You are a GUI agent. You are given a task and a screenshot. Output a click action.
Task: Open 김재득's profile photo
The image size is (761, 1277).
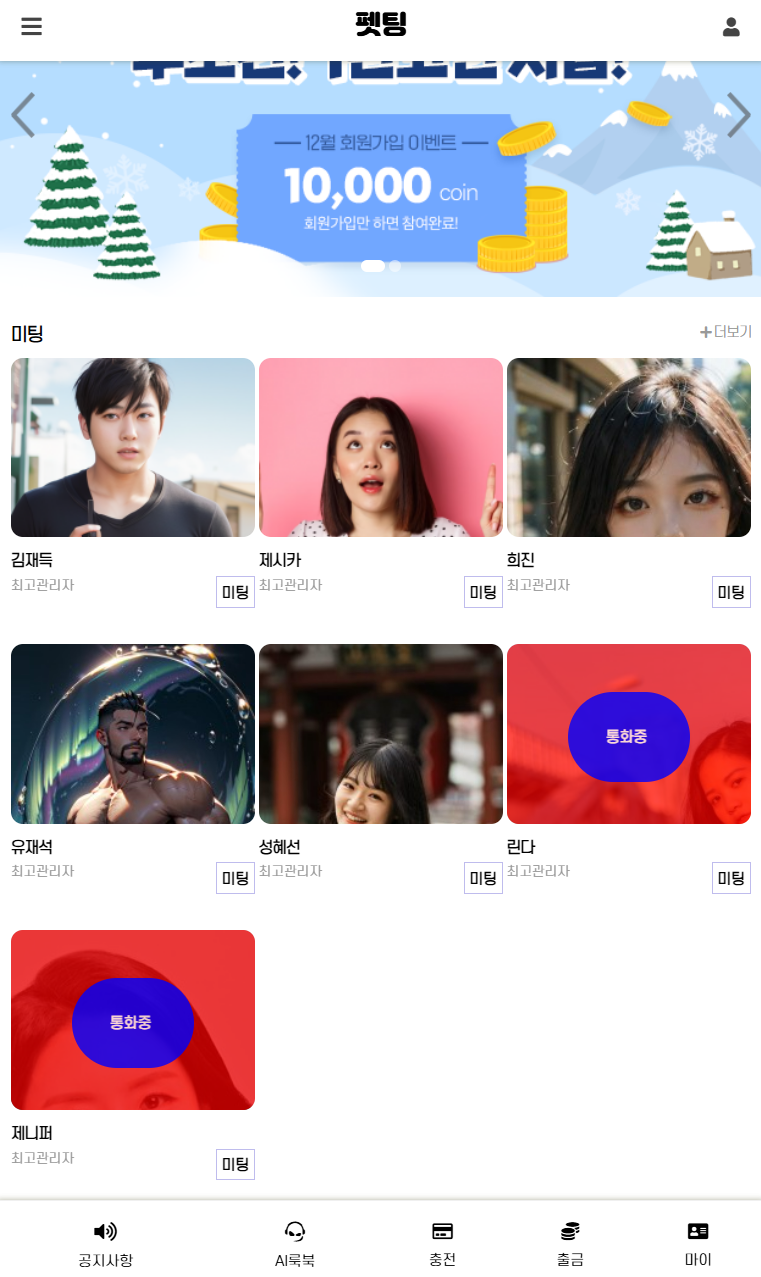coord(133,448)
